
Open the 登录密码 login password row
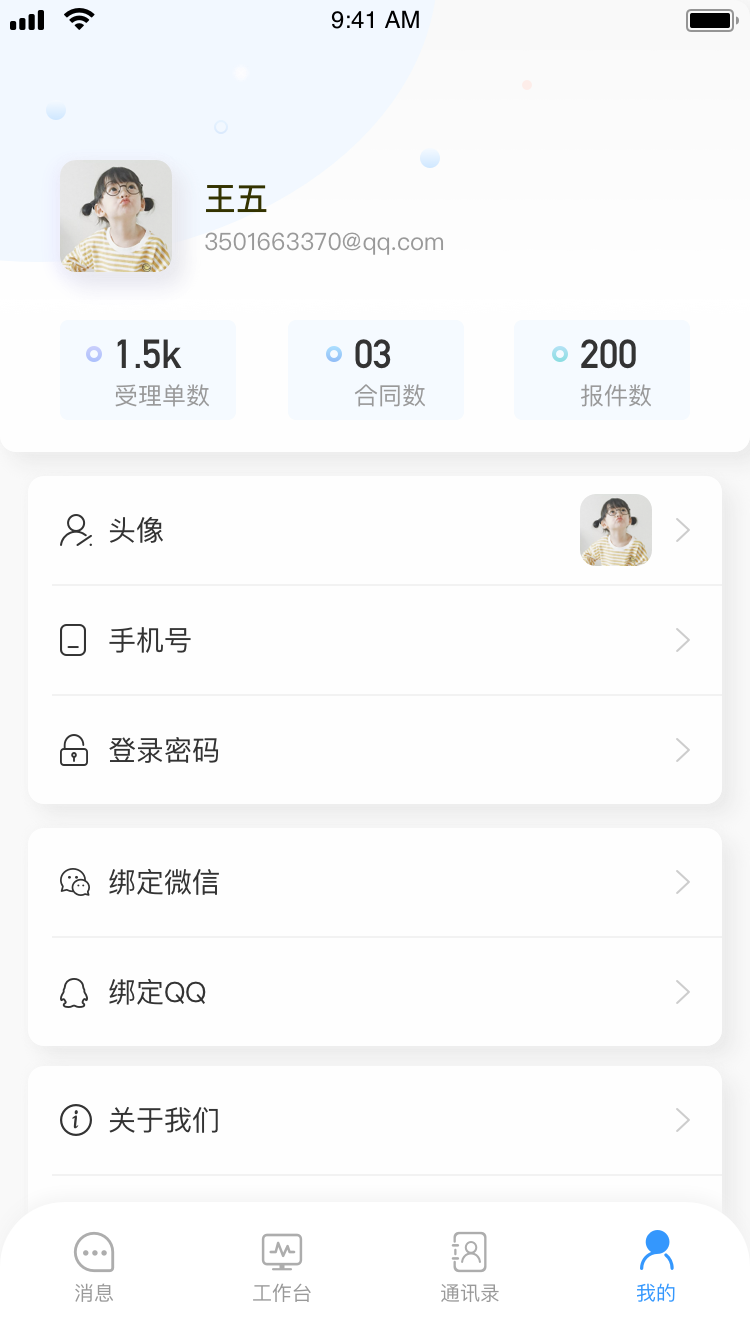(x=375, y=750)
